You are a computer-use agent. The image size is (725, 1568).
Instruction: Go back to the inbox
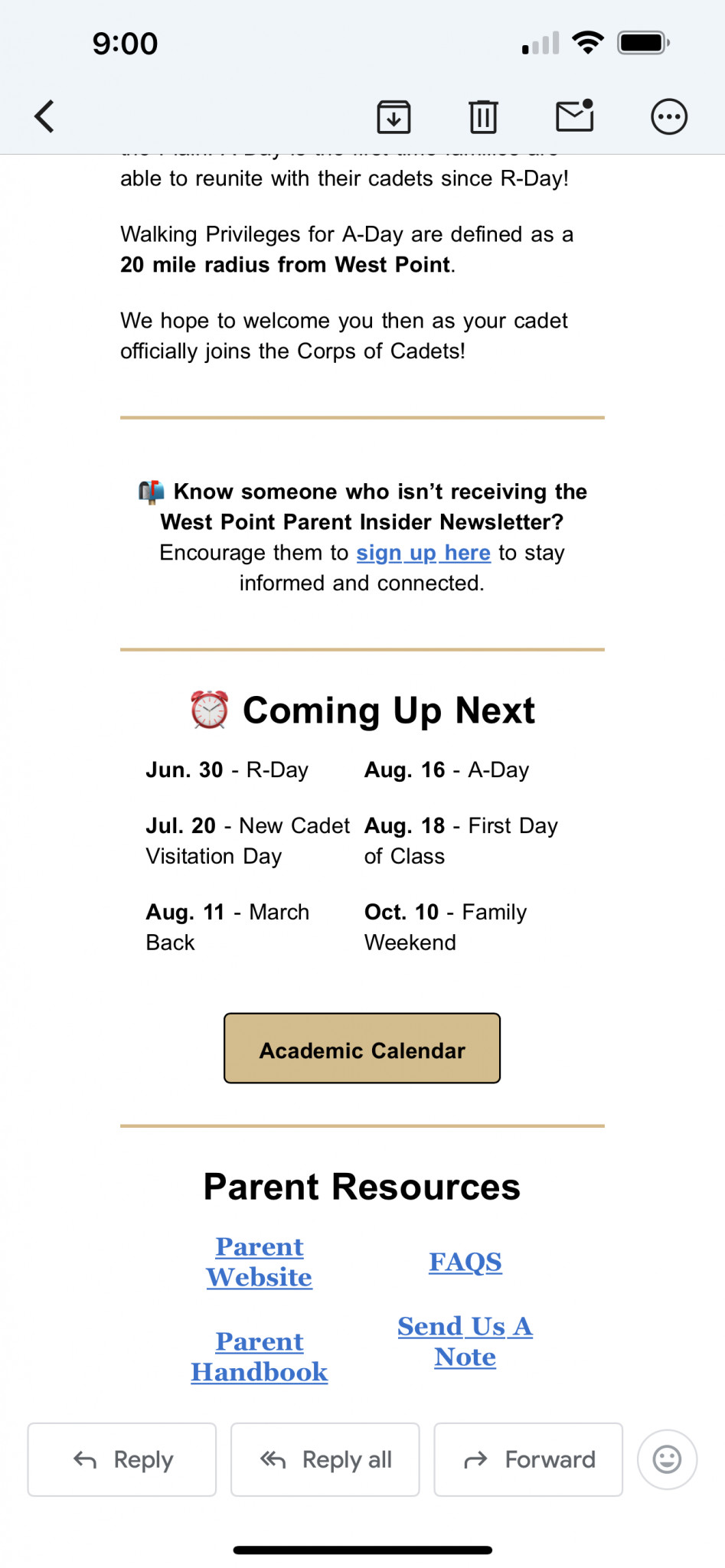[45, 117]
